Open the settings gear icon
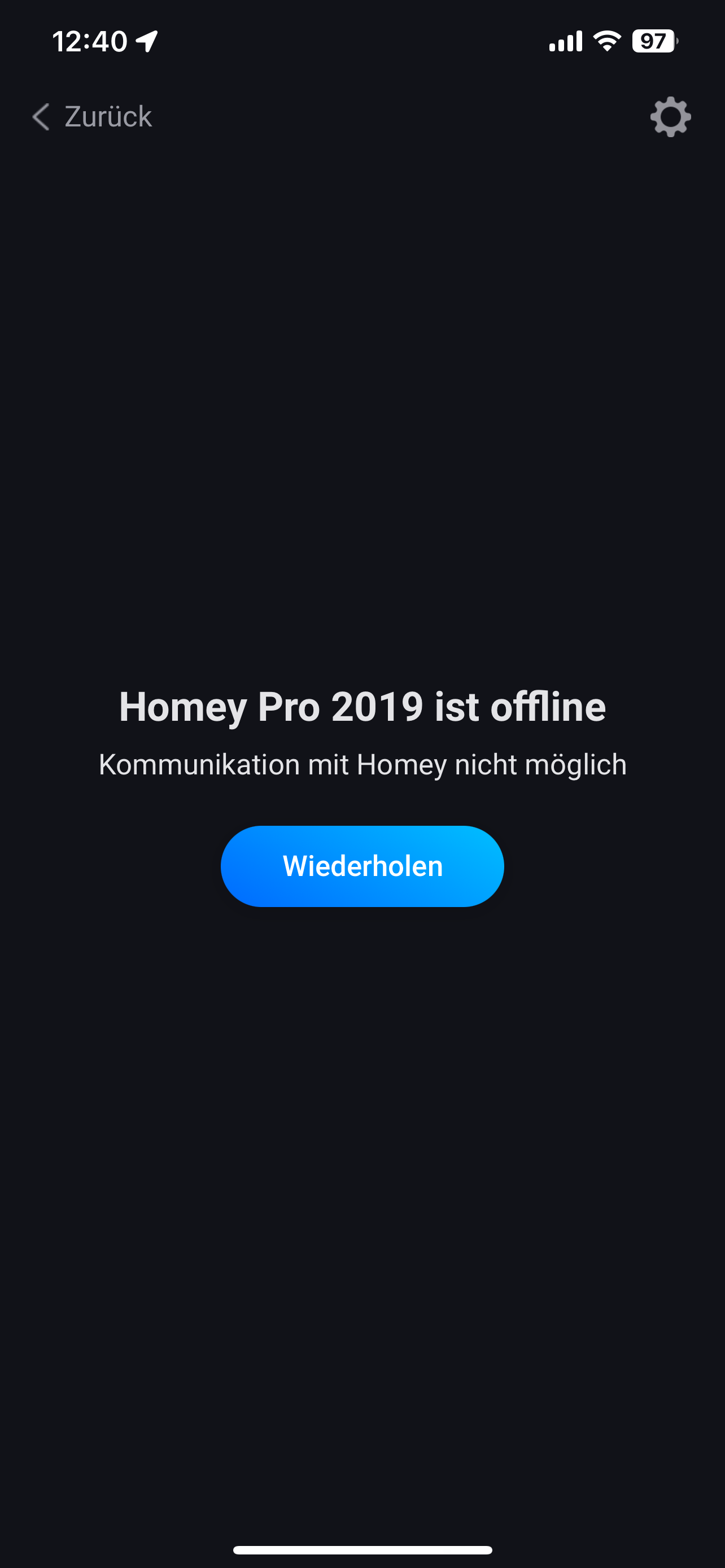This screenshot has height=1568, width=725. pos(670,116)
